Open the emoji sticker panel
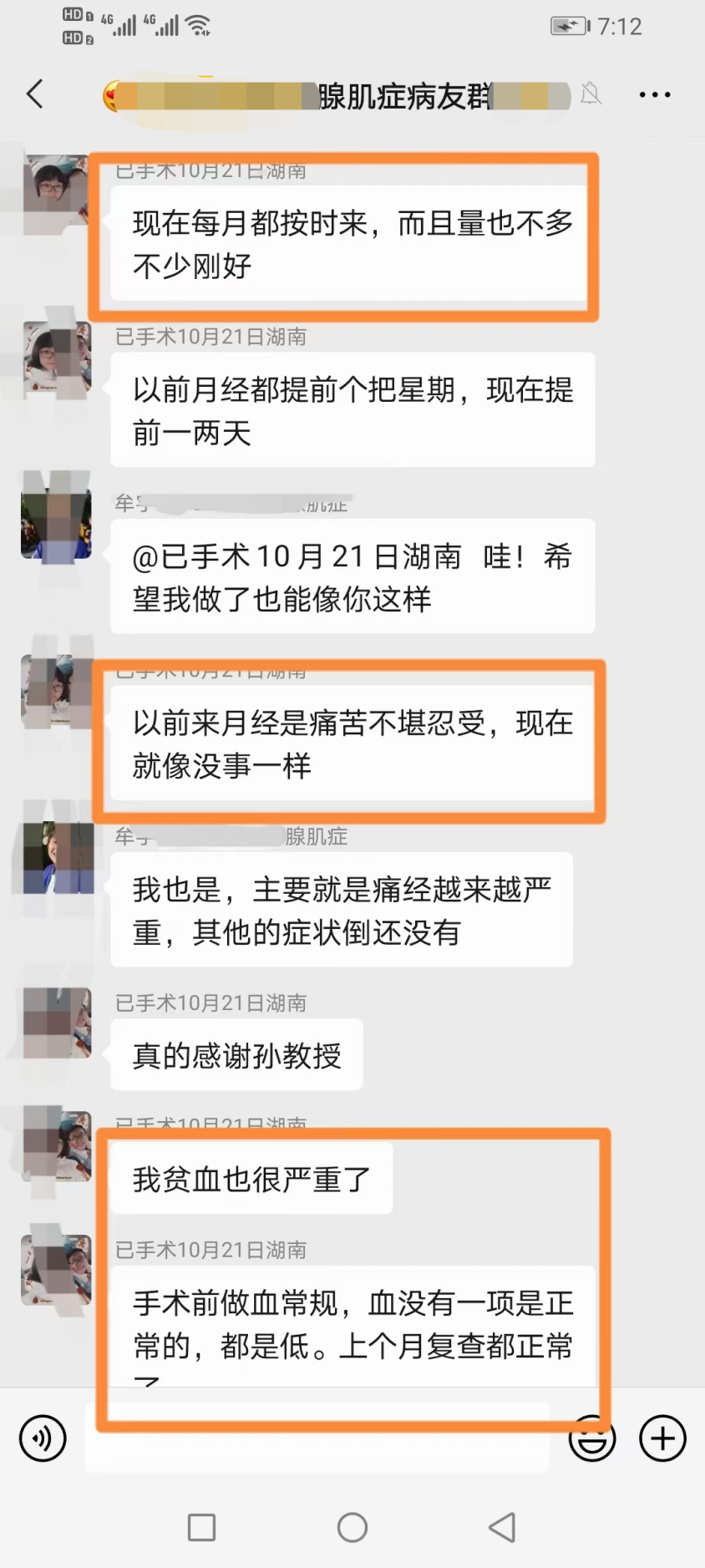 (592, 1439)
